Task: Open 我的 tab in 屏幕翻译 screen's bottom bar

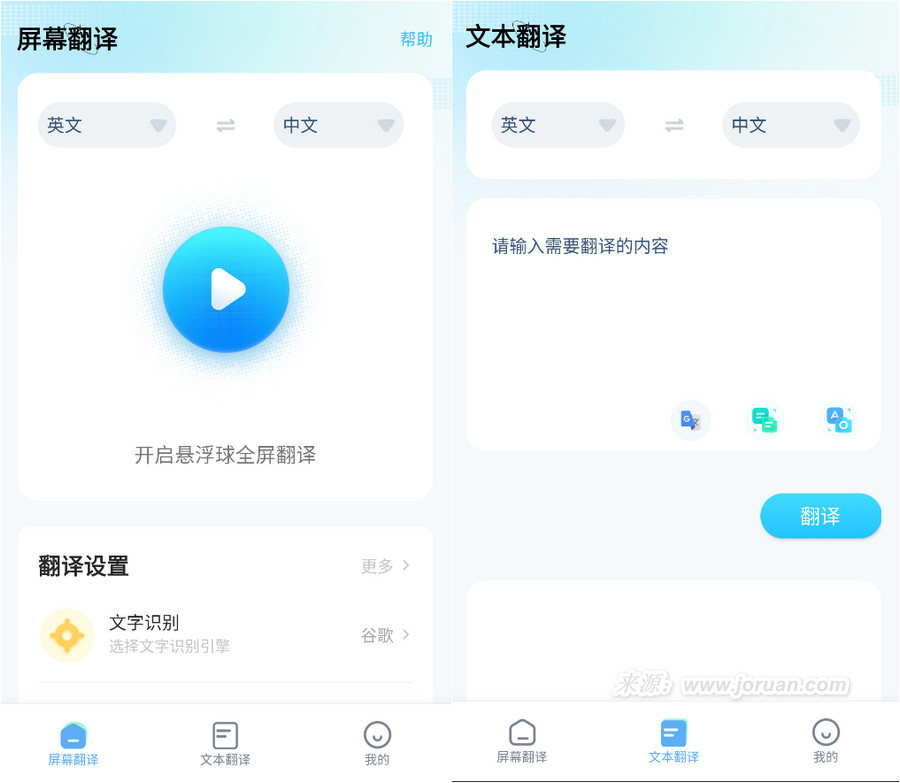Action: coord(377,744)
